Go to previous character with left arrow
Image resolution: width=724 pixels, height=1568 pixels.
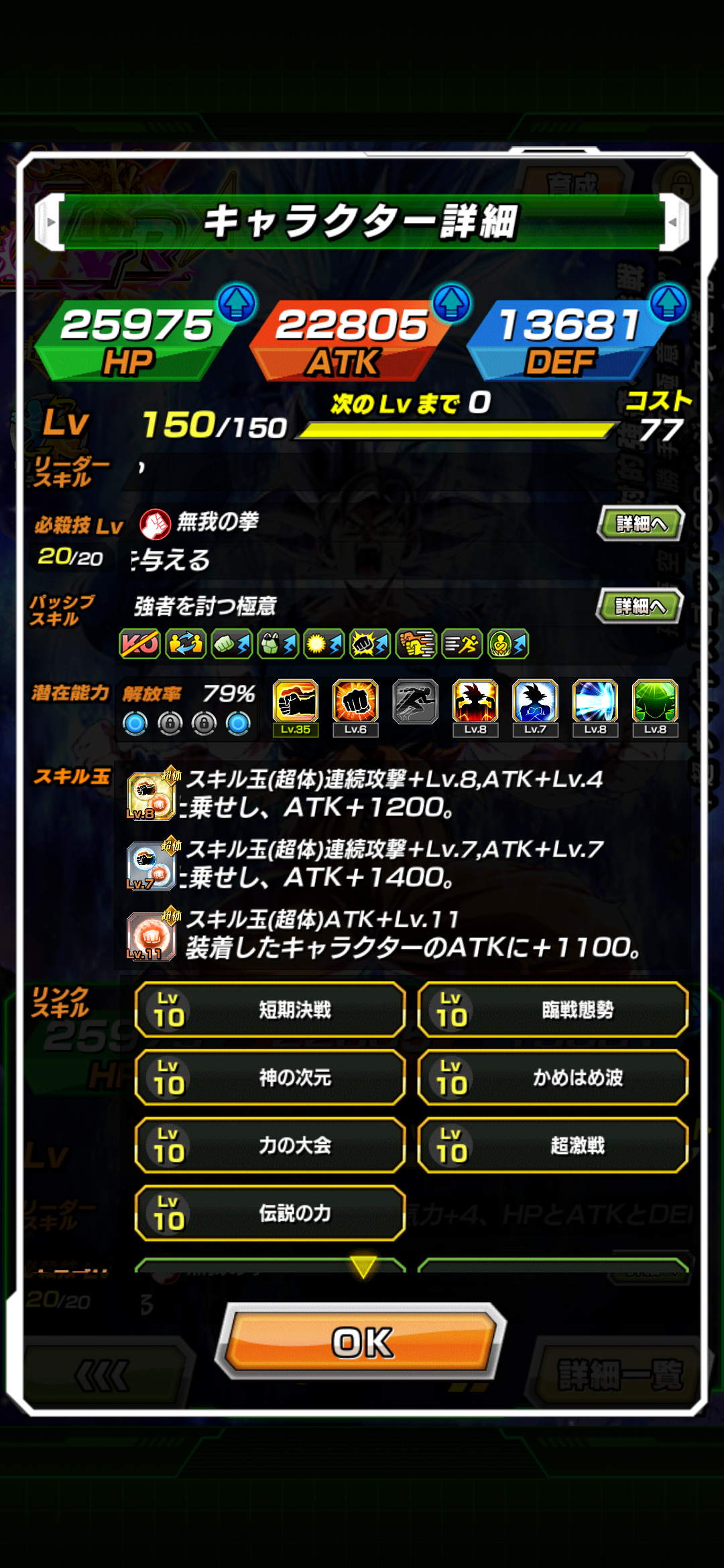point(50,222)
